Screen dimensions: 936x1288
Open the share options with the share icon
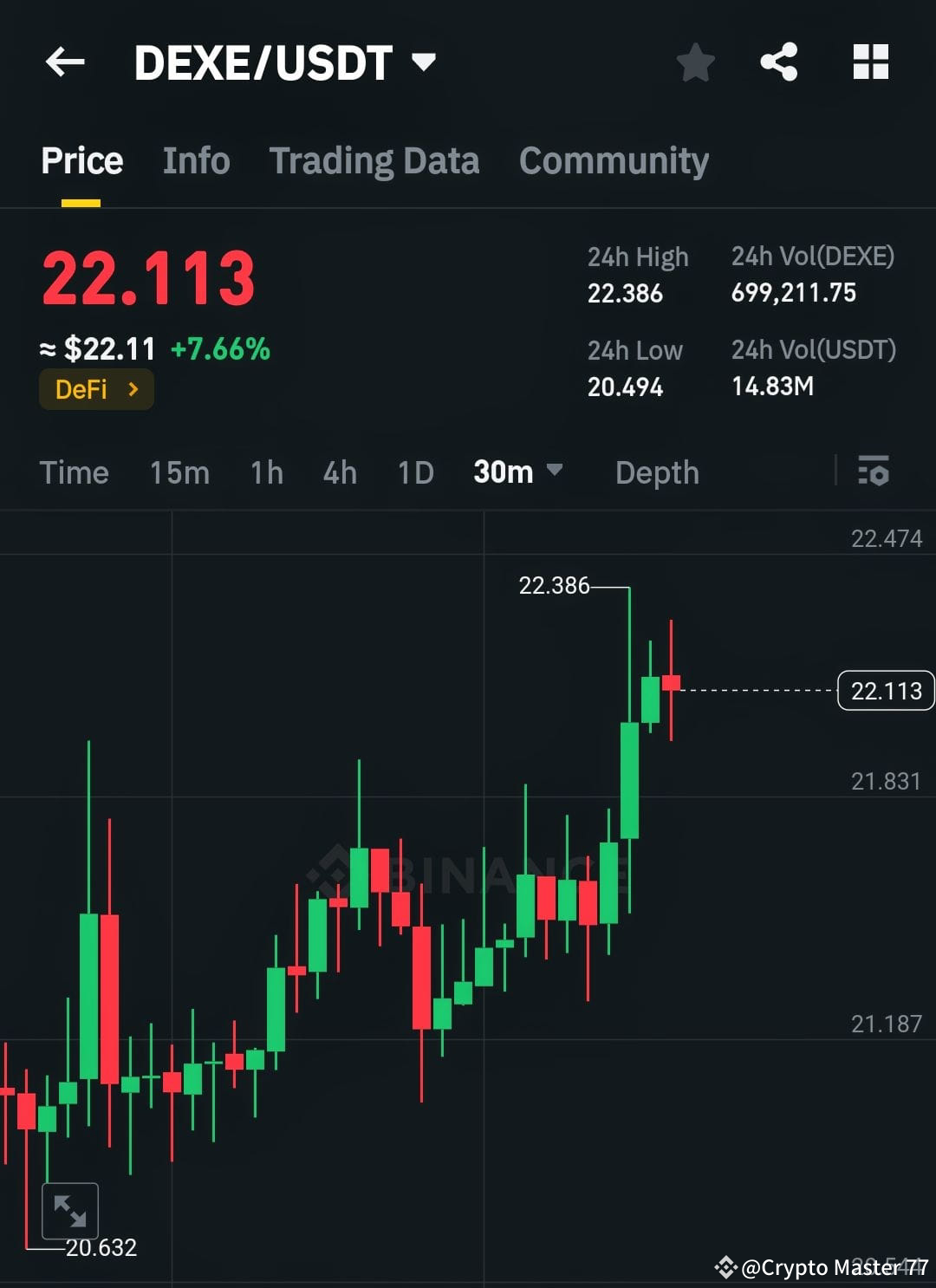coord(779,62)
